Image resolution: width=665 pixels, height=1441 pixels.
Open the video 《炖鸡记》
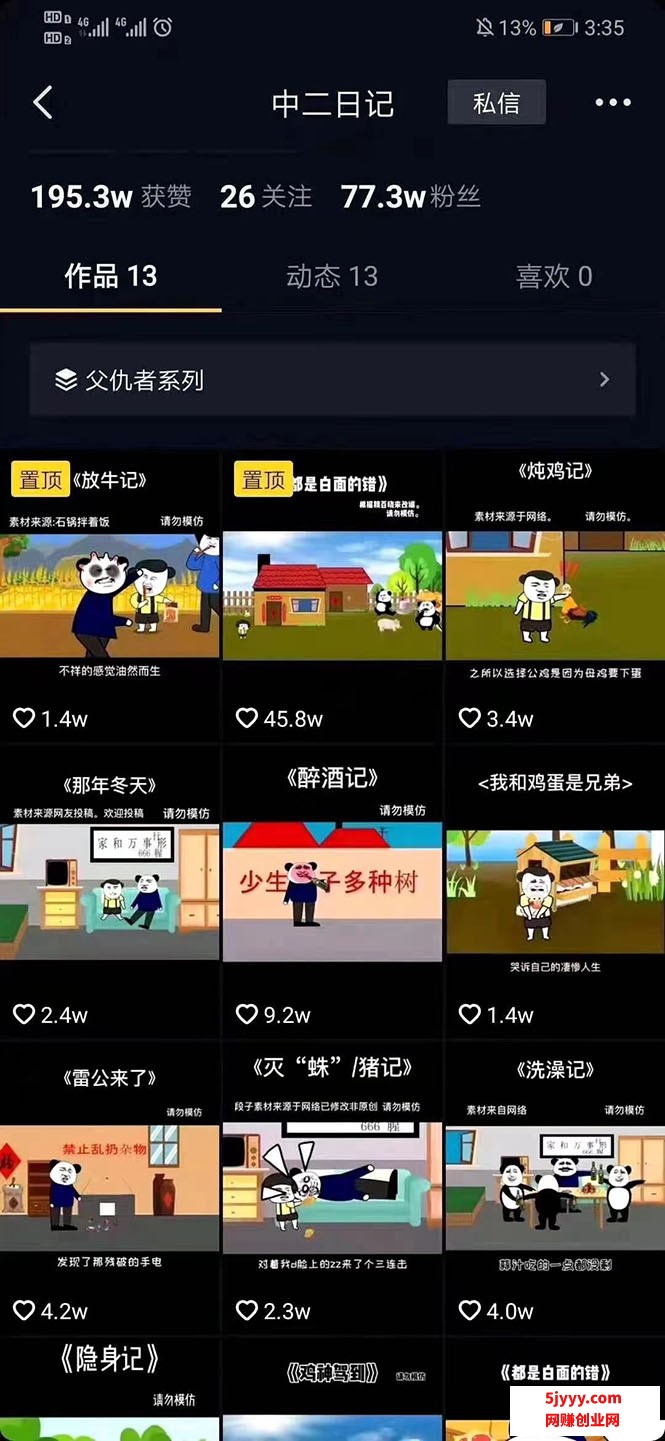(555, 596)
